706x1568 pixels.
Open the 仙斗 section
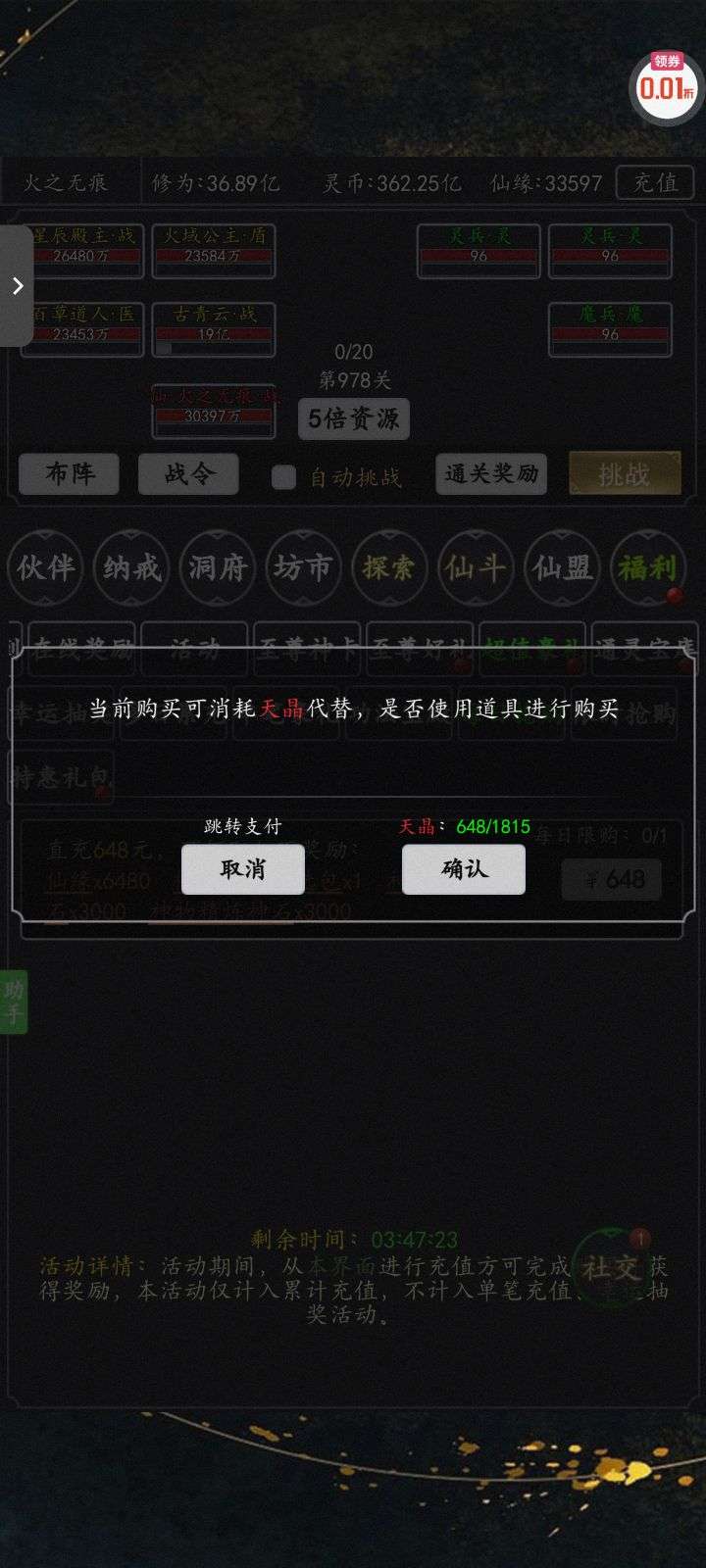pos(476,567)
